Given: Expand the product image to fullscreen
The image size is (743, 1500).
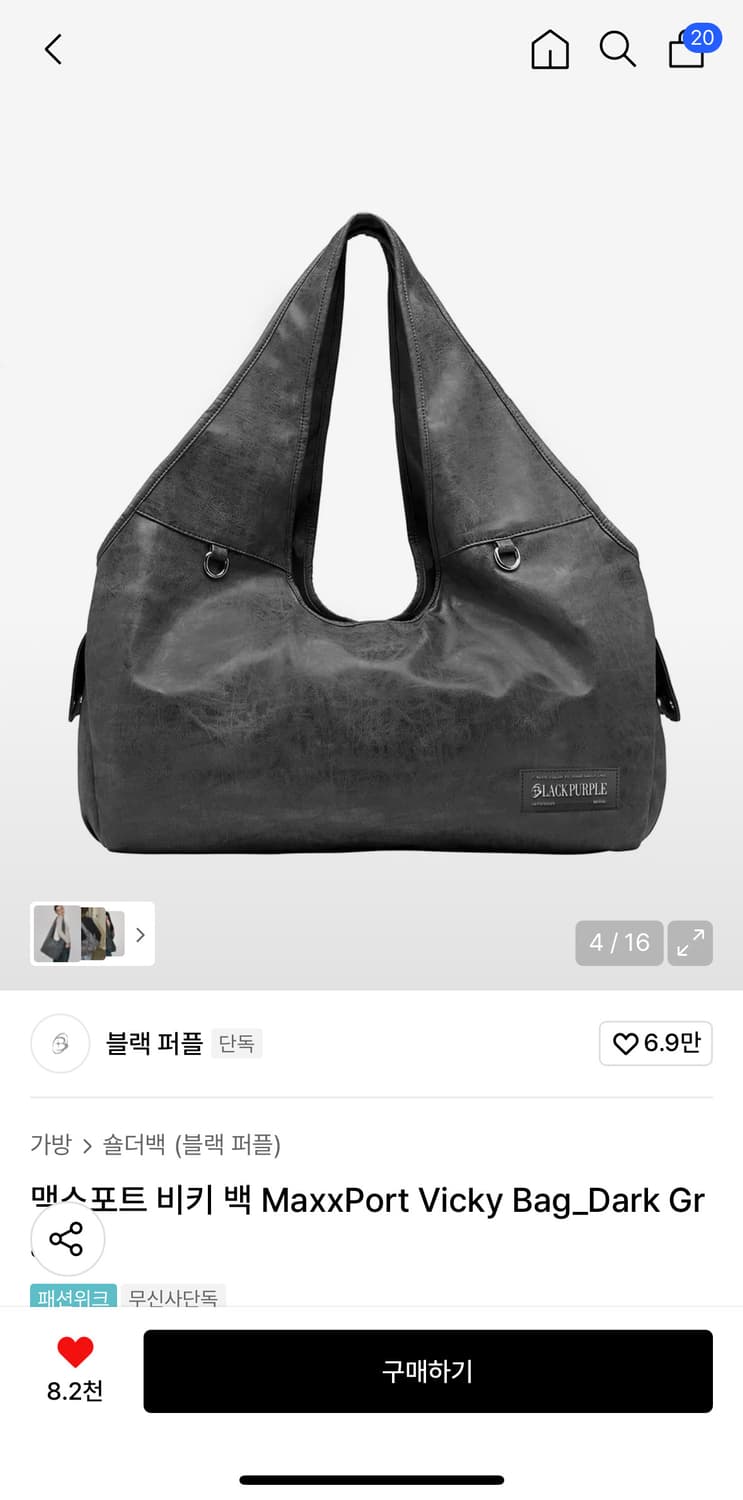Looking at the screenshot, I should tap(690, 942).
